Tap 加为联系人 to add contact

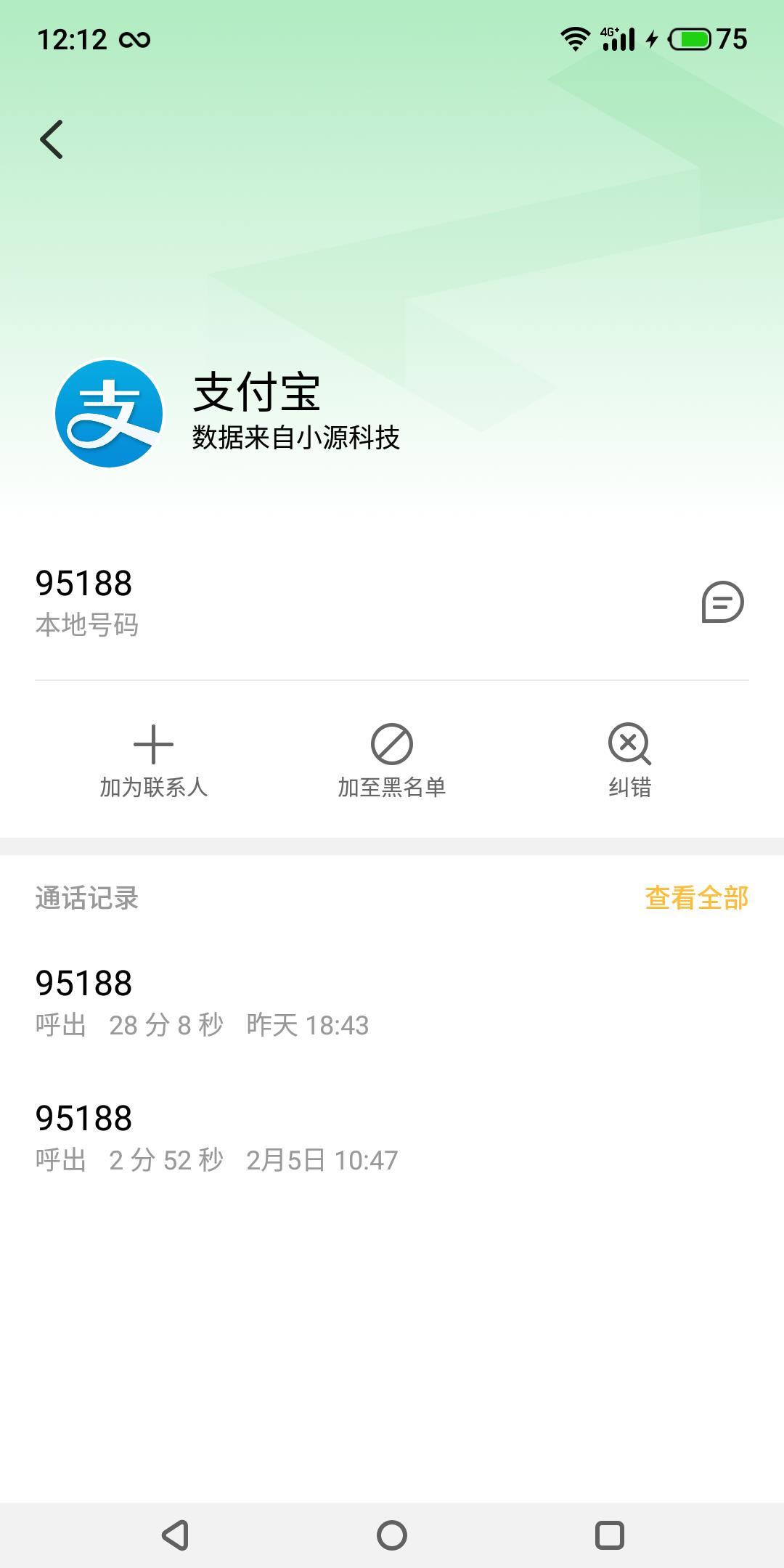point(154,761)
